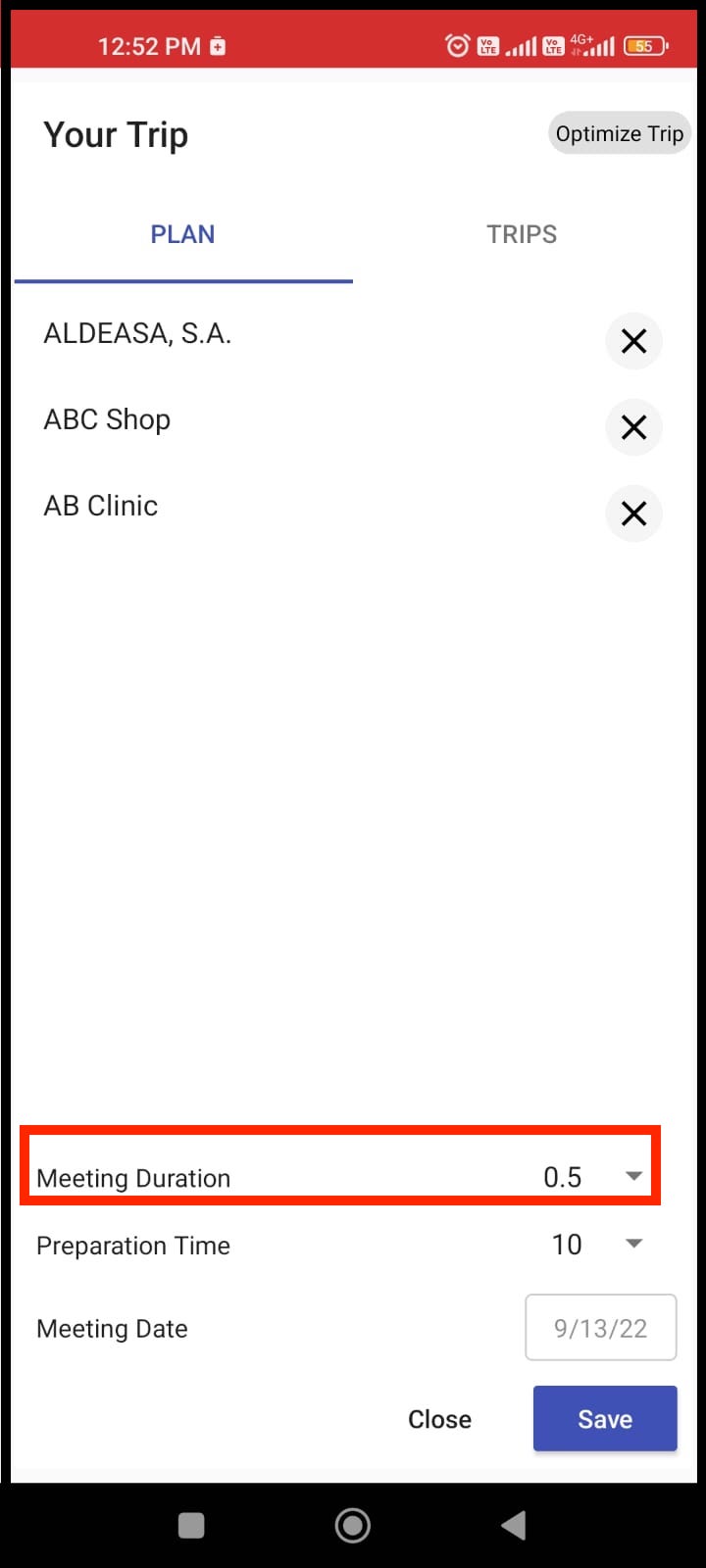Go back using the system back button
This screenshot has height=1568, width=706.
[513, 1525]
